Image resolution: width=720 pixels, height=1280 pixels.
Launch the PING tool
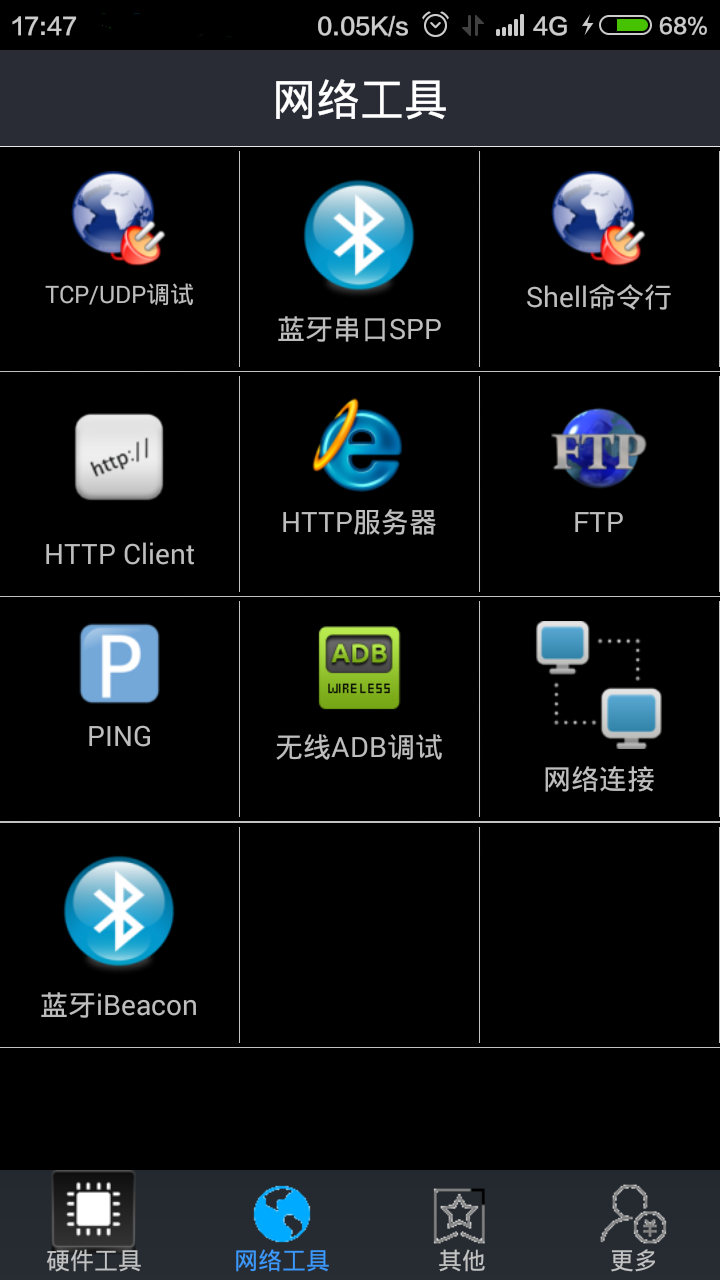coord(119,685)
